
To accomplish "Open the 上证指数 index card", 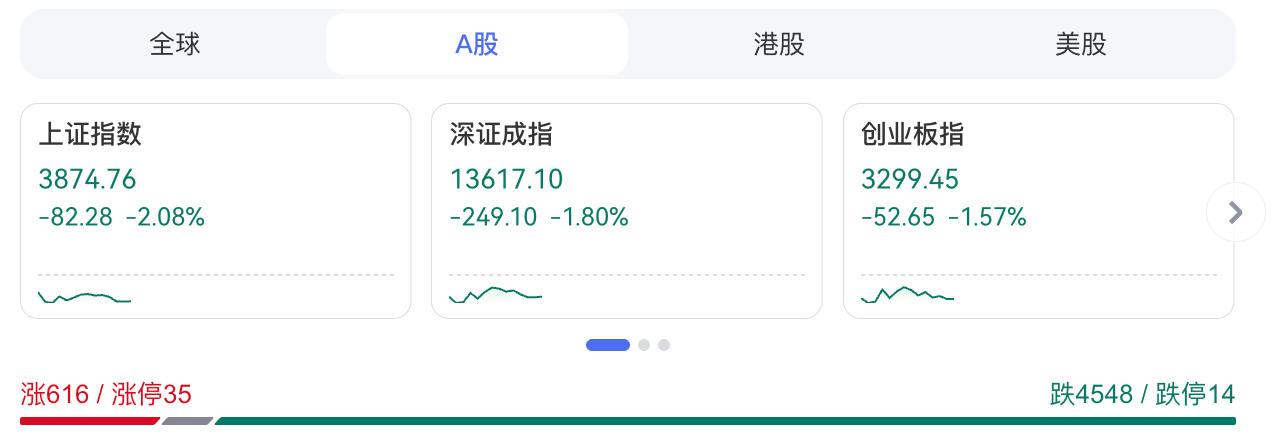I will 215,210.
